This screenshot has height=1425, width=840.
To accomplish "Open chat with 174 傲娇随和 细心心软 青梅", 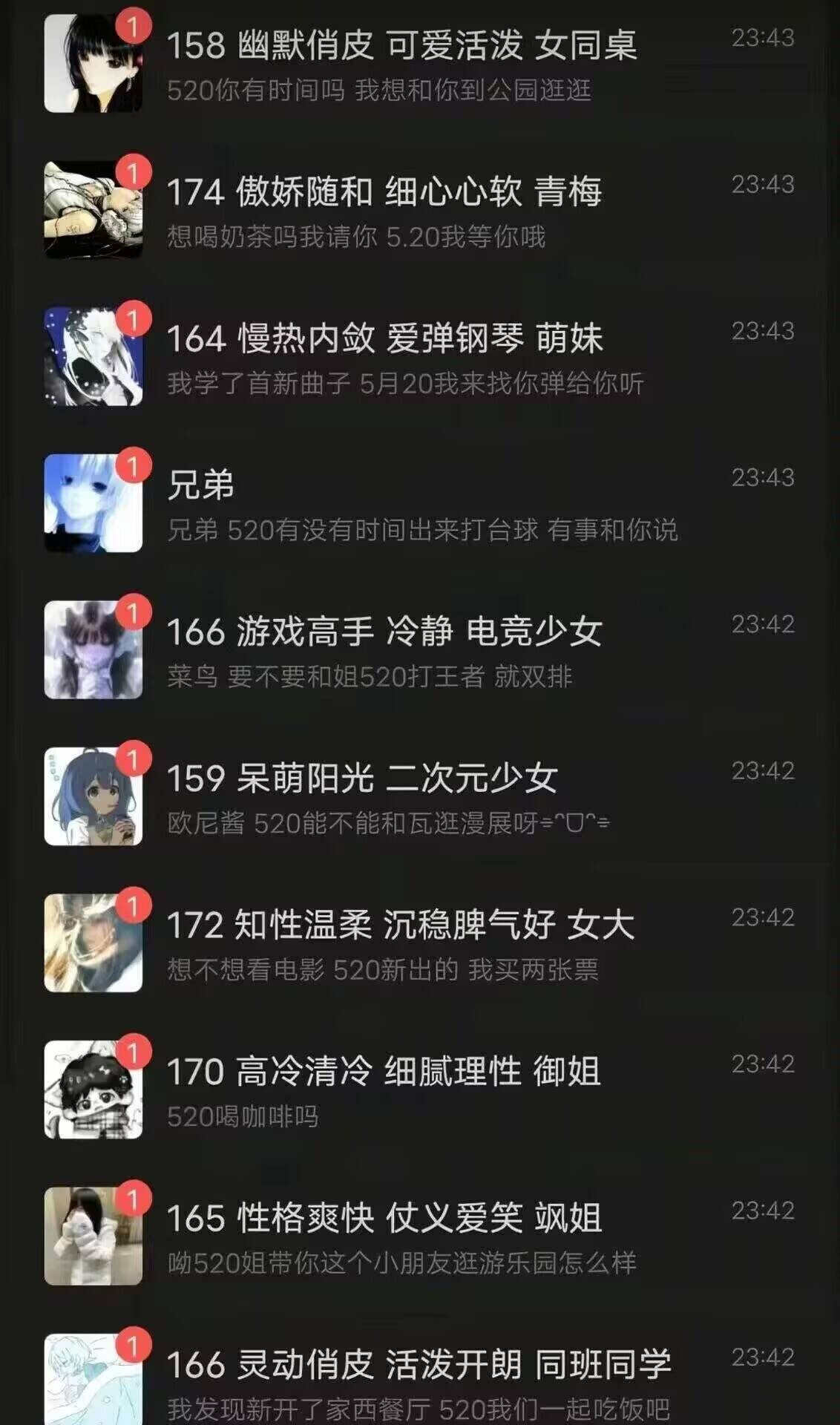I will point(420,210).
